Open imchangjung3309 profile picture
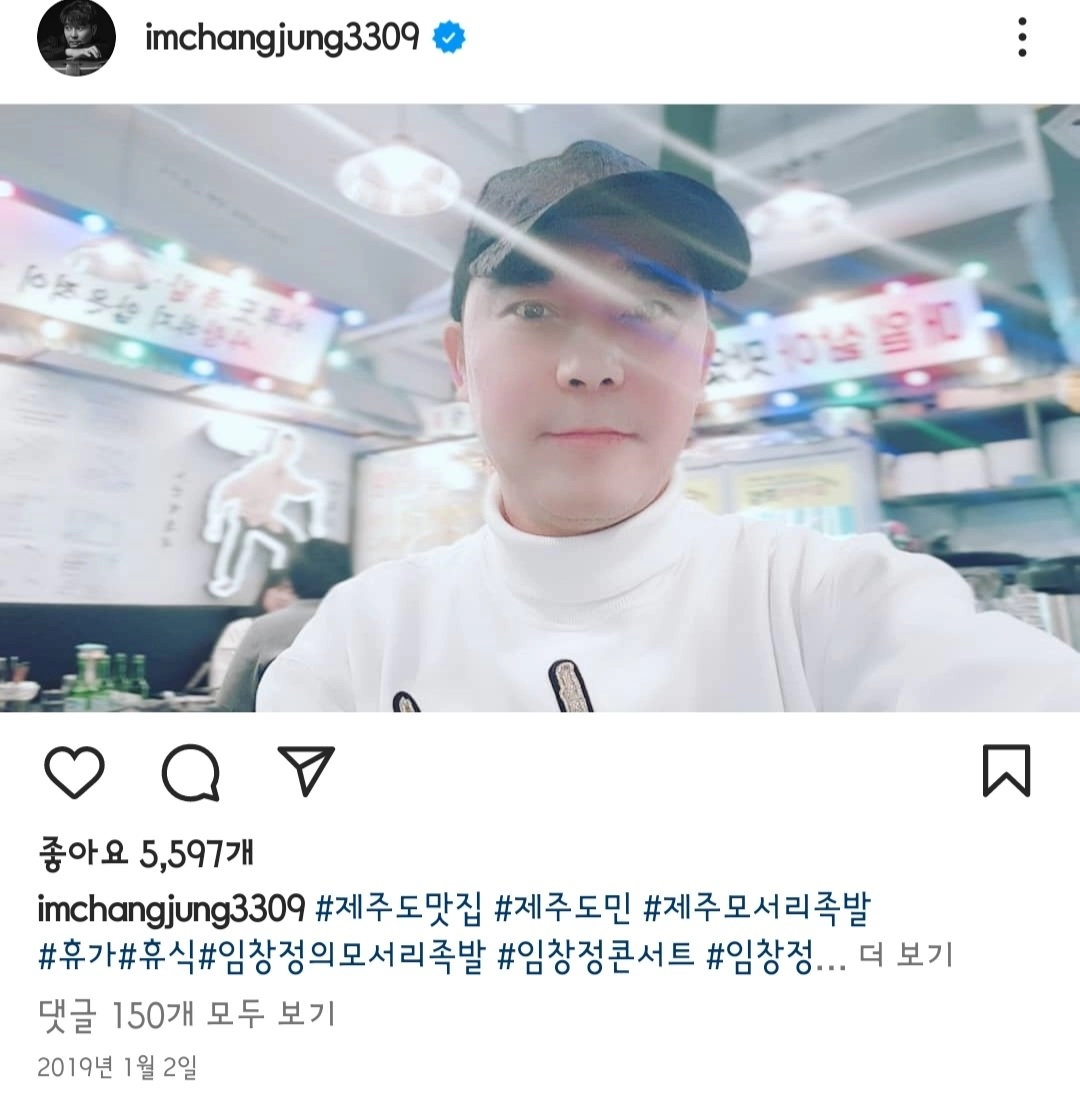Image resolution: width=1080 pixels, height=1106 pixels. 75,38
